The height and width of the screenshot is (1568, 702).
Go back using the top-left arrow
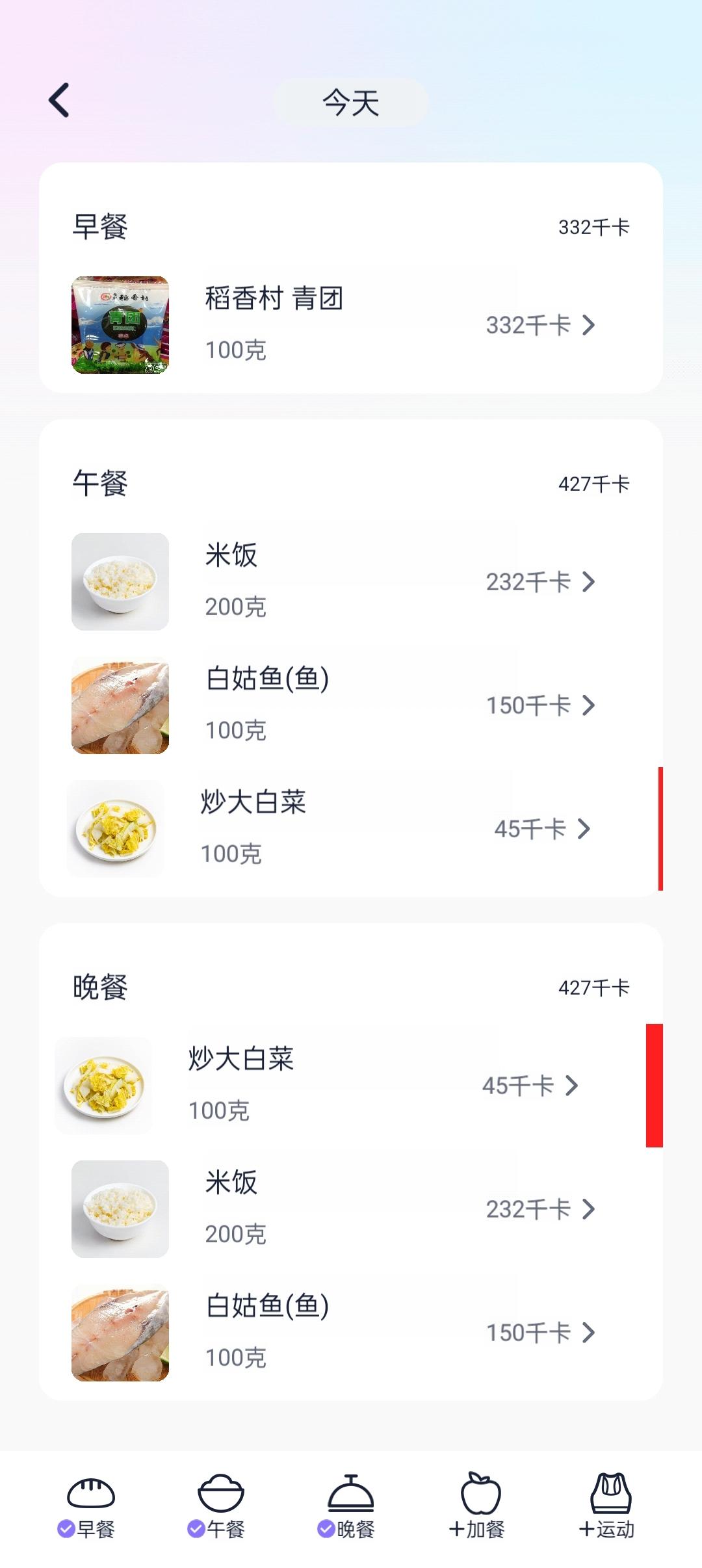[x=59, y=101]
